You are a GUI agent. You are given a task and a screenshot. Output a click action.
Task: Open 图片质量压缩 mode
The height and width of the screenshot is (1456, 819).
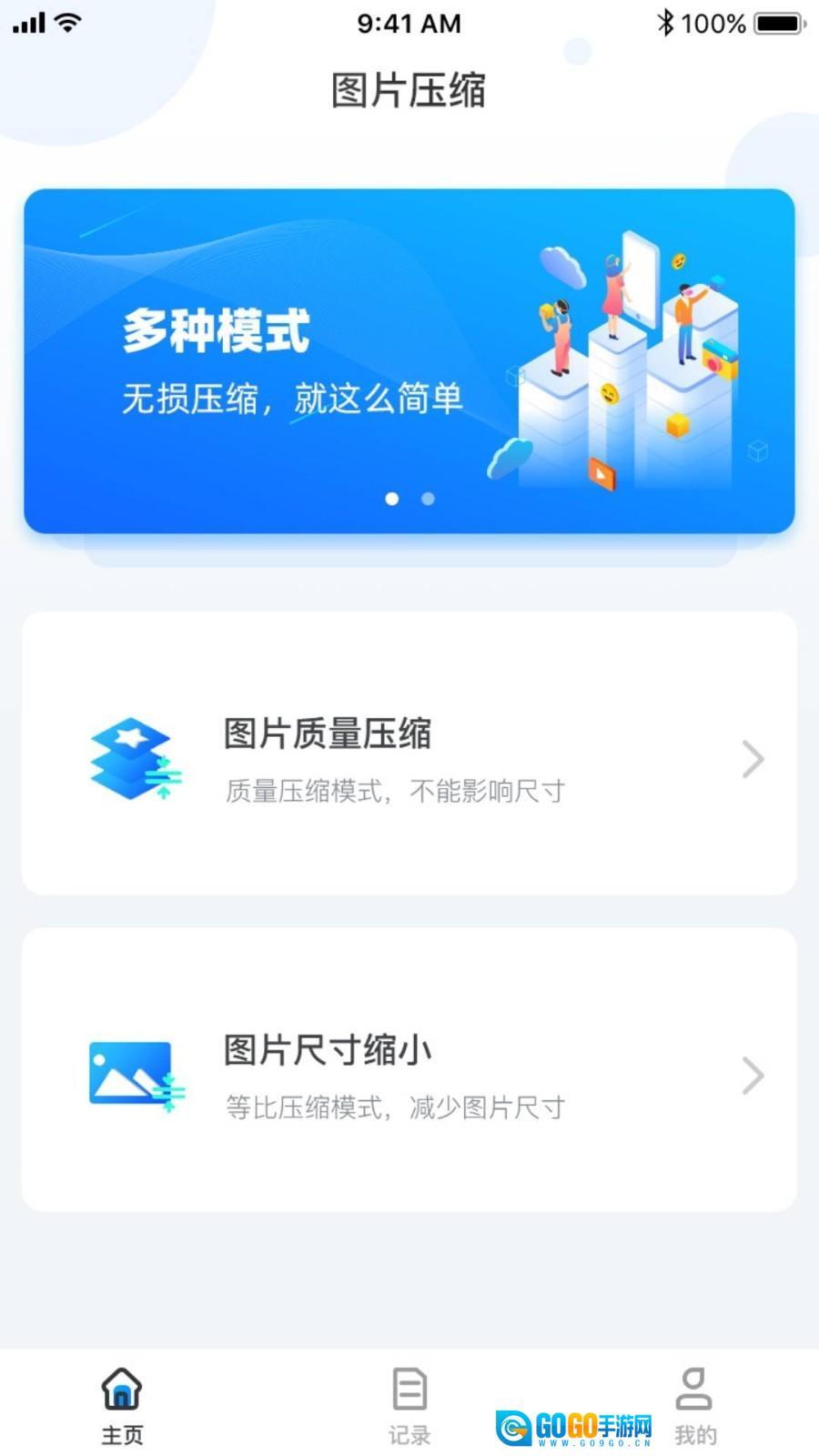pos(409,753)
